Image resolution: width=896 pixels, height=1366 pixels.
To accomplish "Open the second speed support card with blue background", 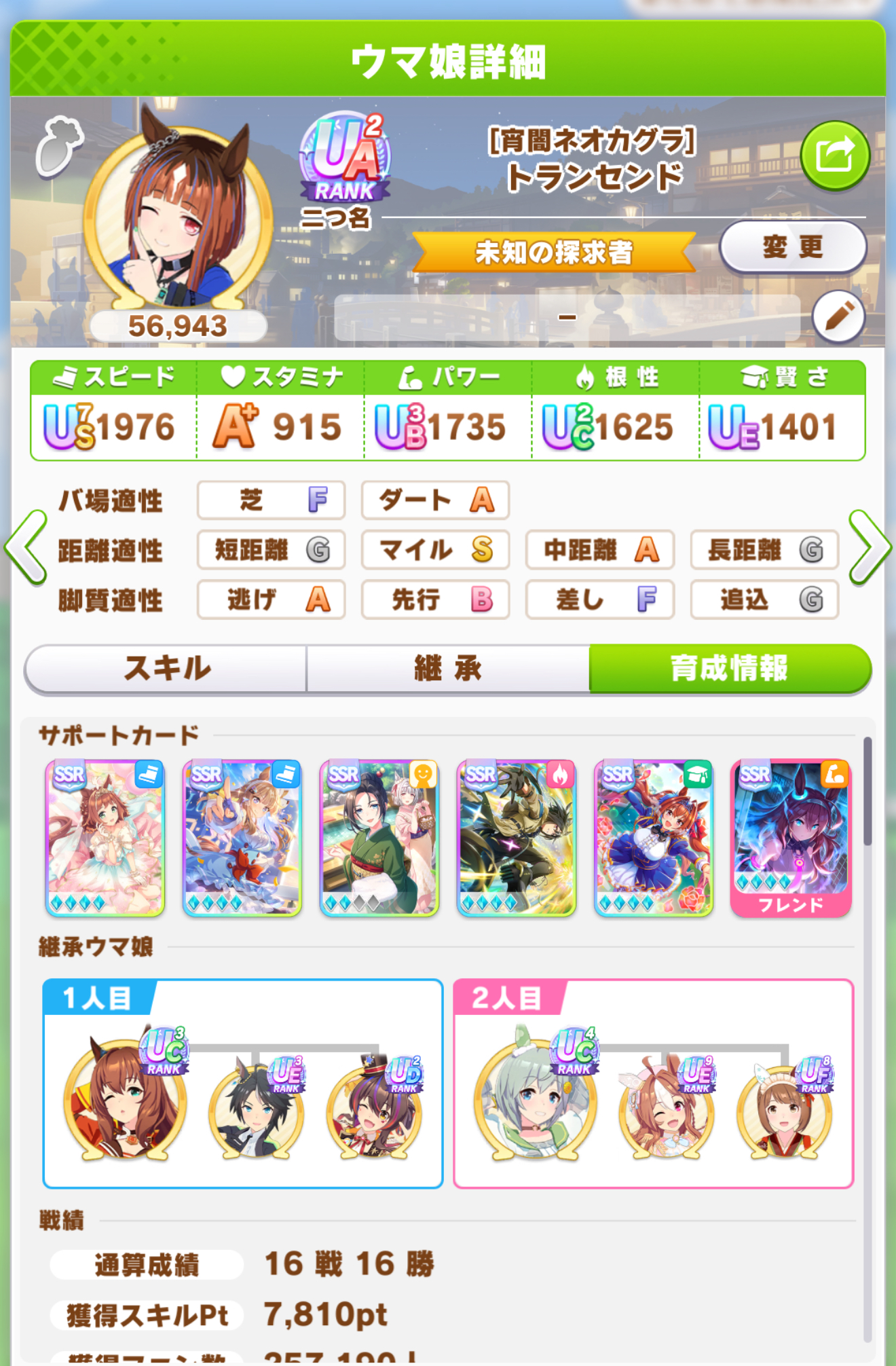I will point(242,838).
